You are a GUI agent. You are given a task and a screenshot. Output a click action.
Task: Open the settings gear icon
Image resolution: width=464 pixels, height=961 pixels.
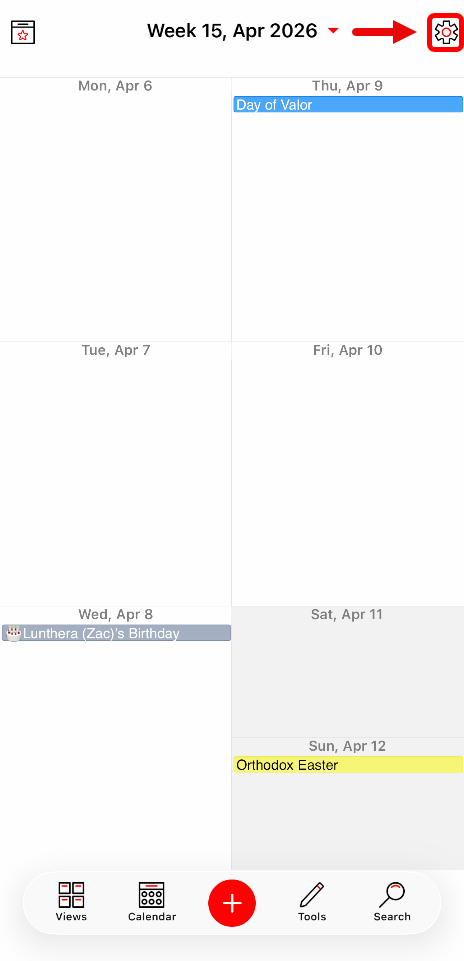point(446,31)
